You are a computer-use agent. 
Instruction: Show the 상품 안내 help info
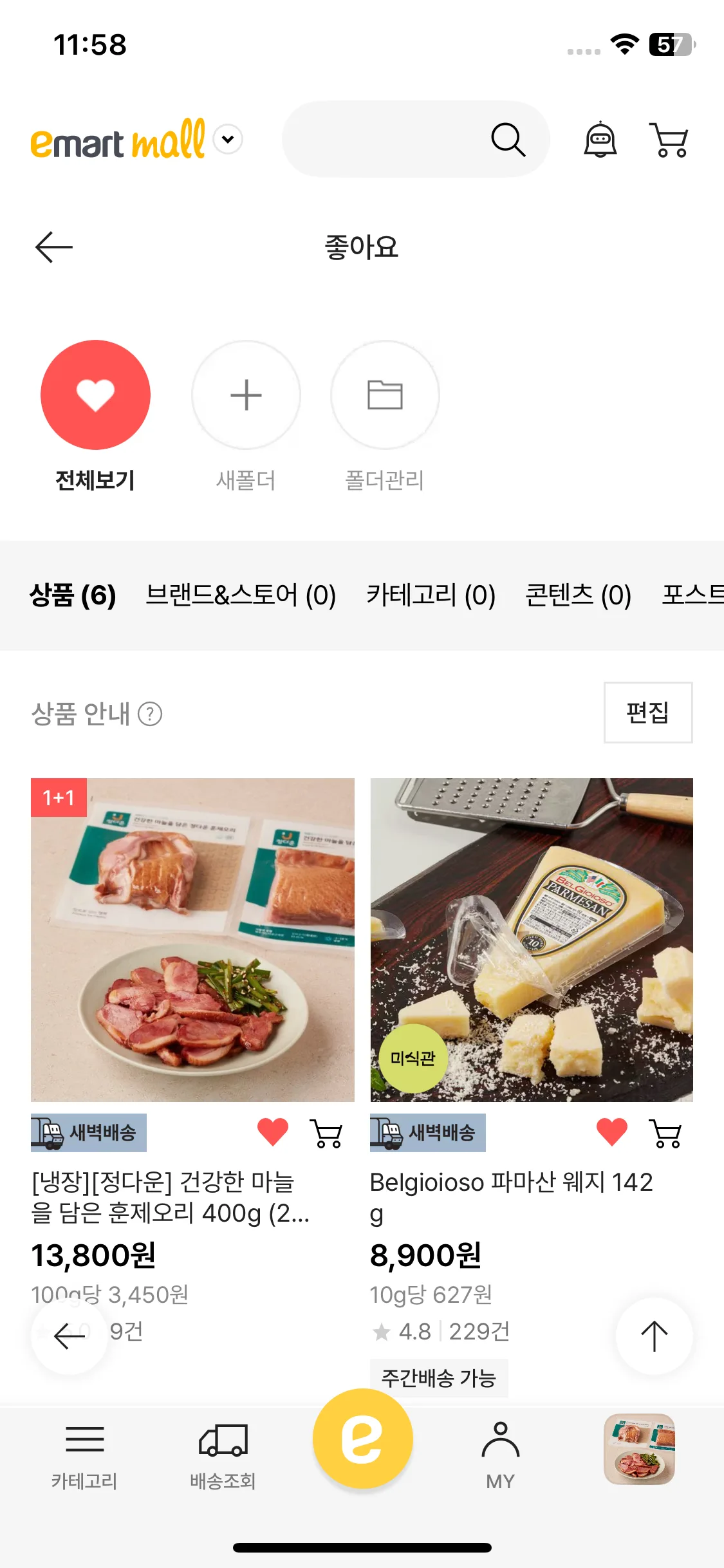[x=150, y=714]
